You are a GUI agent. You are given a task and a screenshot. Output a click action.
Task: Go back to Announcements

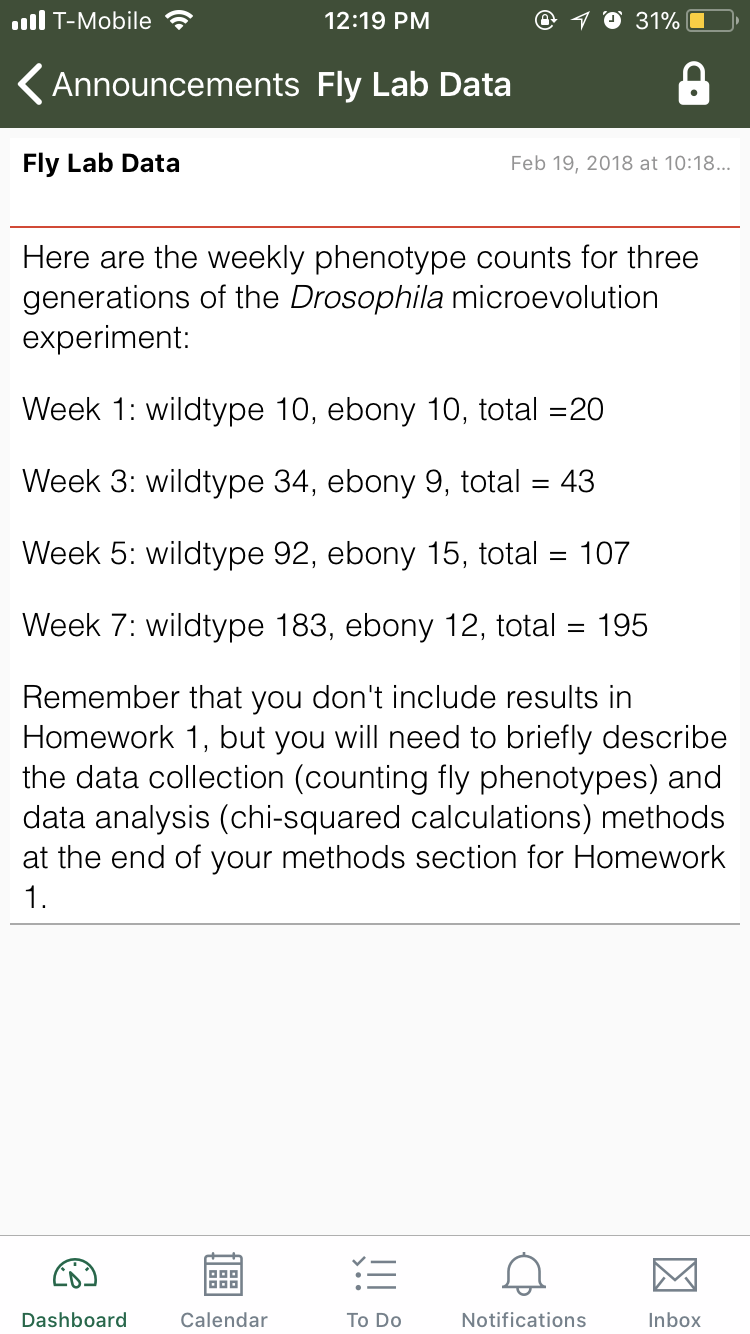coord(160,85)
